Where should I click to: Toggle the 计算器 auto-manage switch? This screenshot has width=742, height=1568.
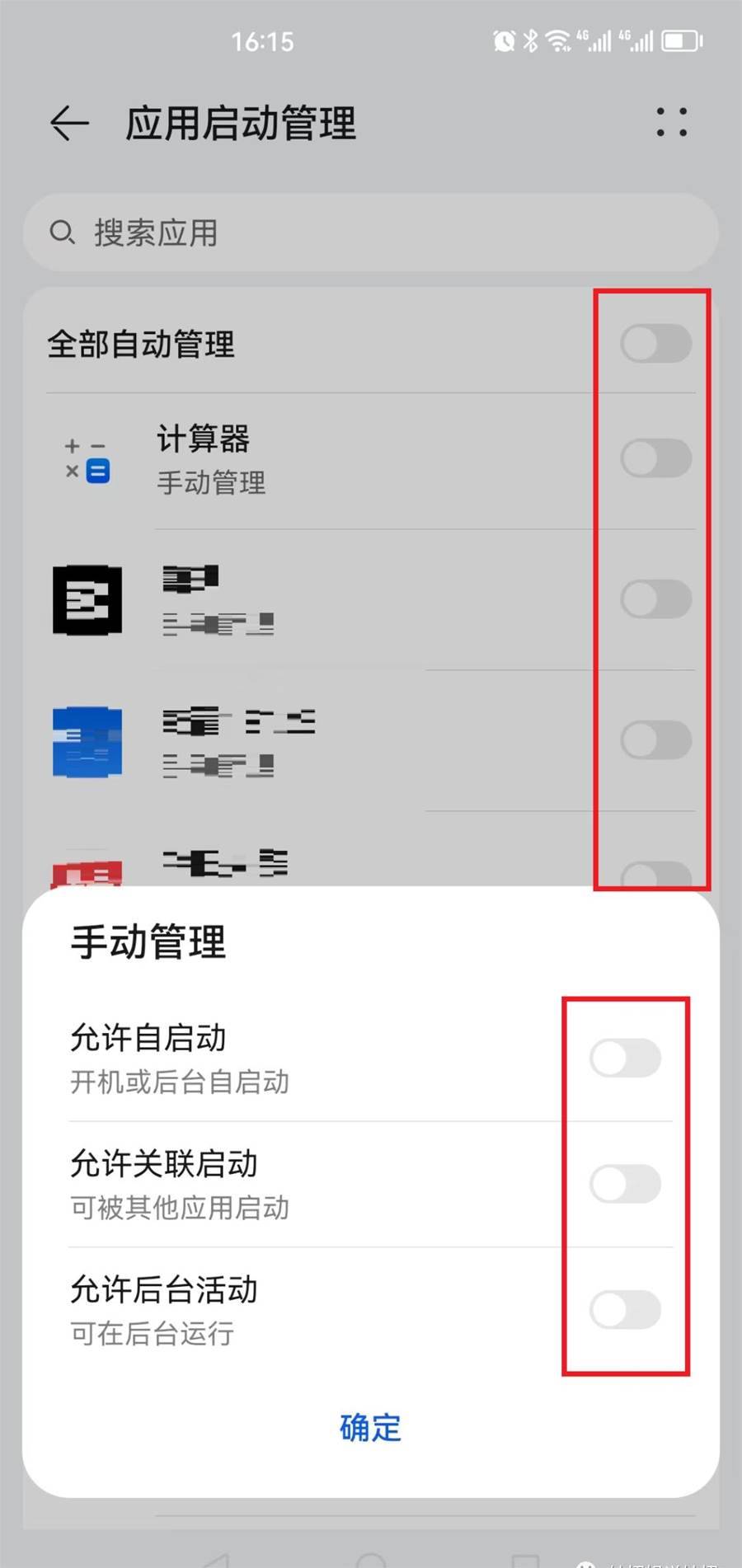click(x=655, y=458)
